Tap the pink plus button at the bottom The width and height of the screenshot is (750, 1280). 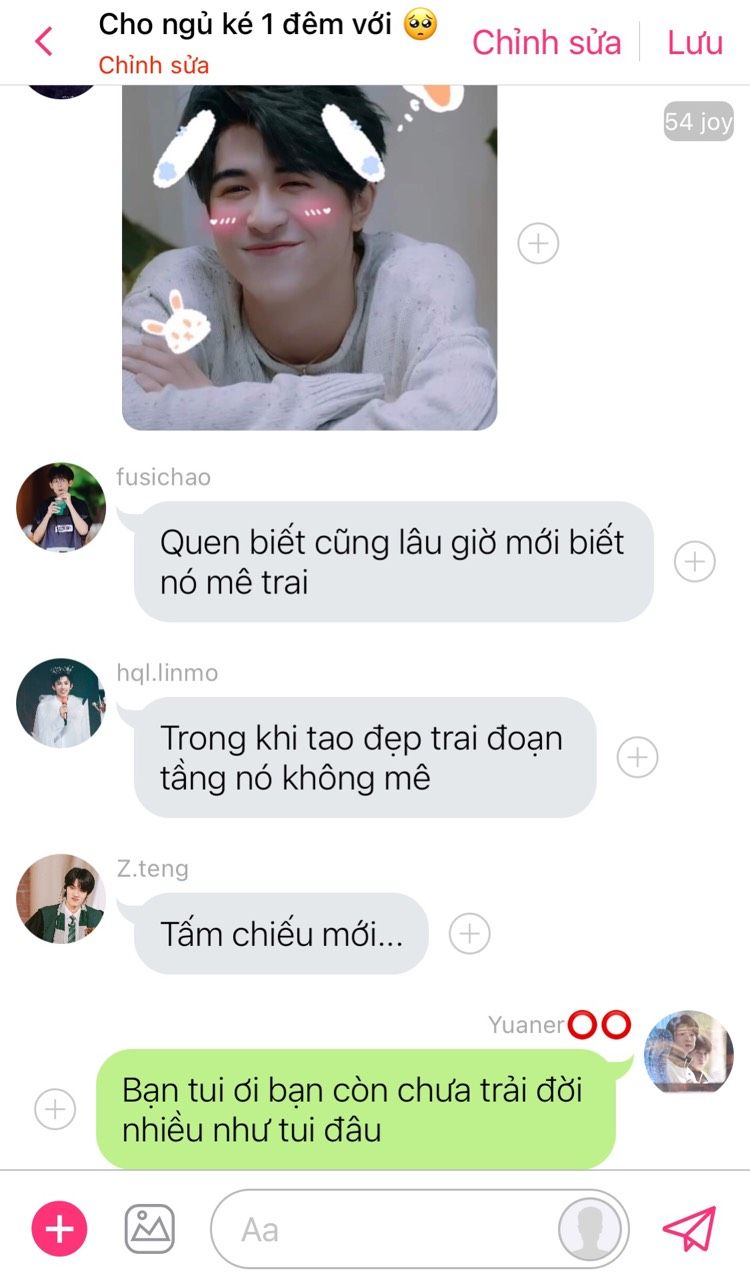point(60,1228)
